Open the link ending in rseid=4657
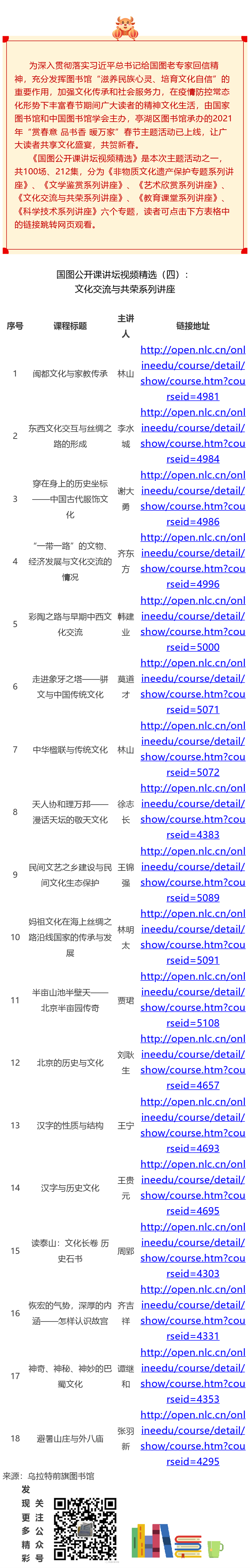The height and width of the screenshot is (1568, 250). 193,1062
